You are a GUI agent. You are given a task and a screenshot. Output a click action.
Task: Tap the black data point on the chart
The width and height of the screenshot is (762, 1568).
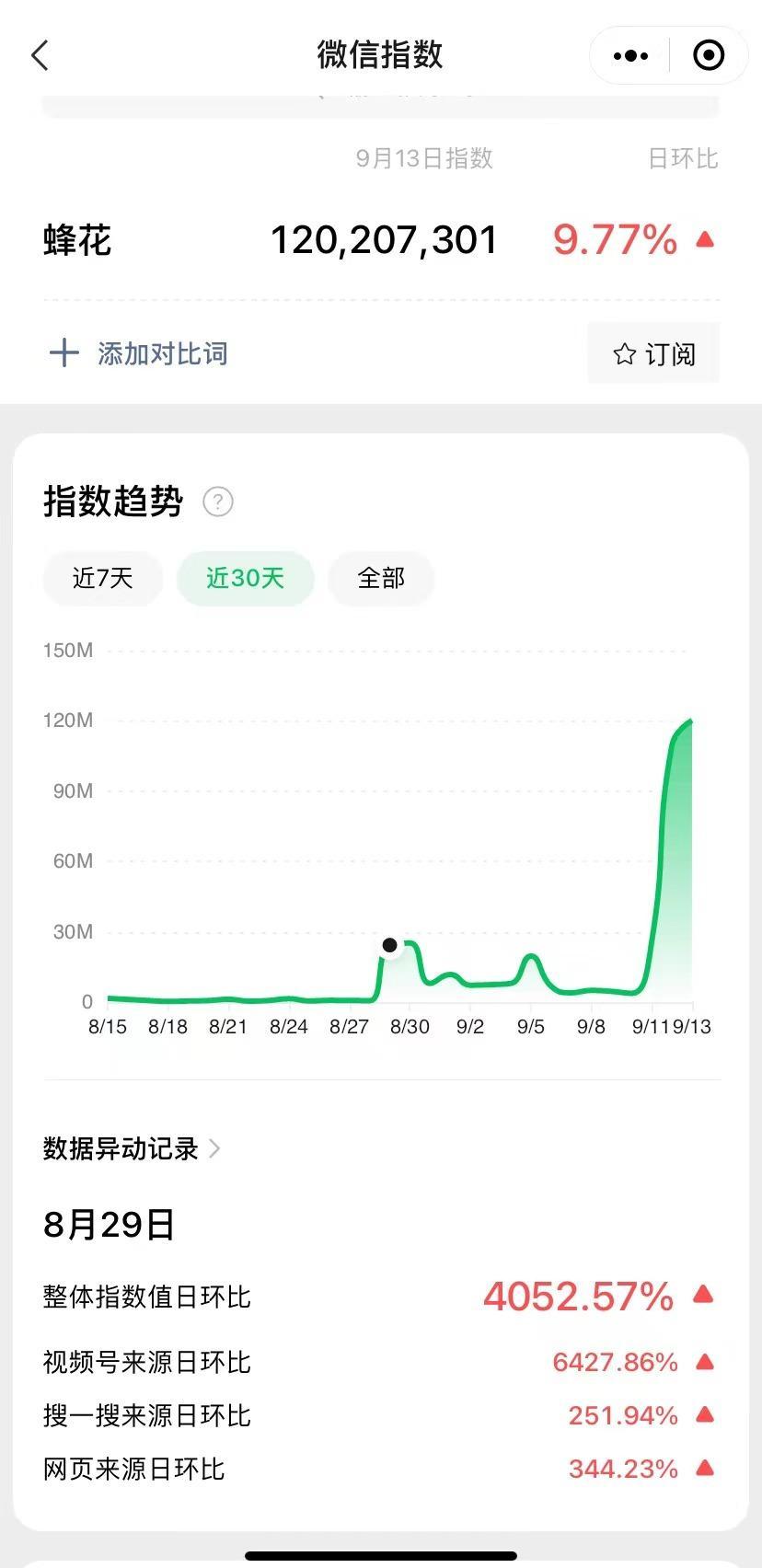point(390,945)
